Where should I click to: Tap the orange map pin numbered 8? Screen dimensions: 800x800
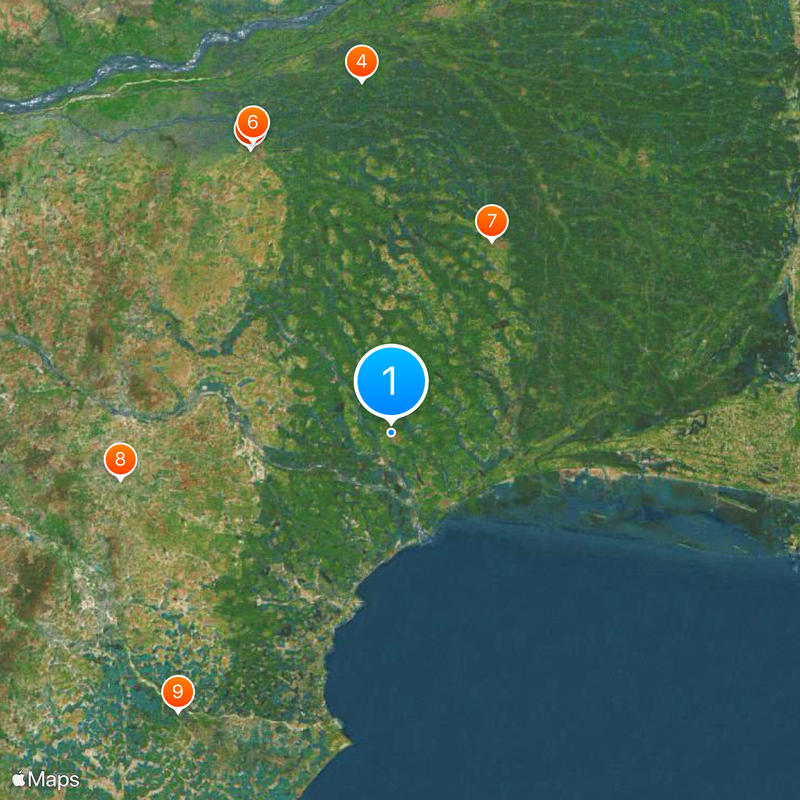coord(120,460)
